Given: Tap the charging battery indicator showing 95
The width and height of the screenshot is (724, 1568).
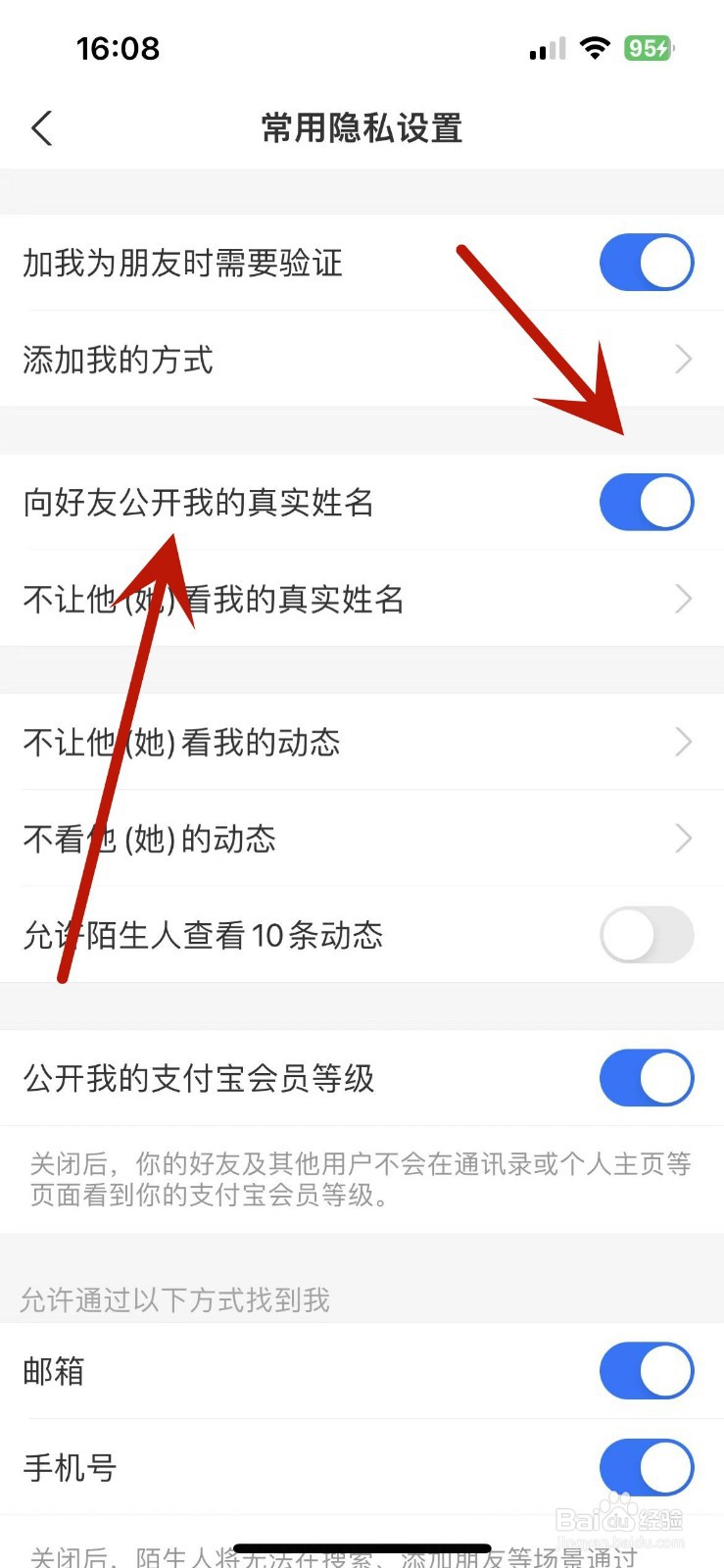Looking at the screenshot, I should (x=649, y=47).
